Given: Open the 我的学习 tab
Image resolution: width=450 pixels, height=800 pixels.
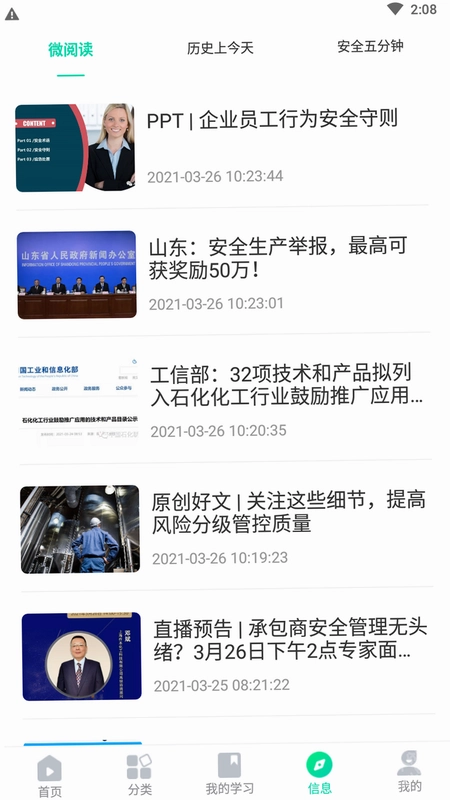Looking at the screenshot, I should (x=230, y=774).
